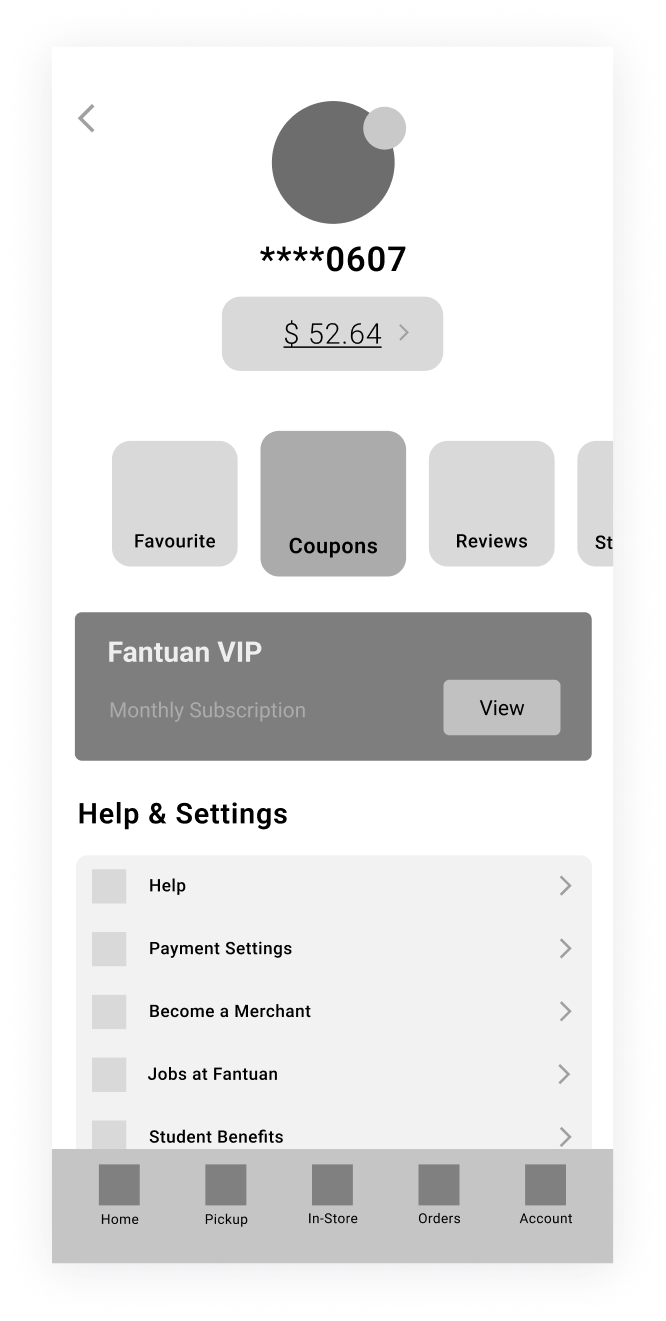The image size is (666, 1321).
Task: View the Fantuan VIP subscription
Action: point(501,708)
